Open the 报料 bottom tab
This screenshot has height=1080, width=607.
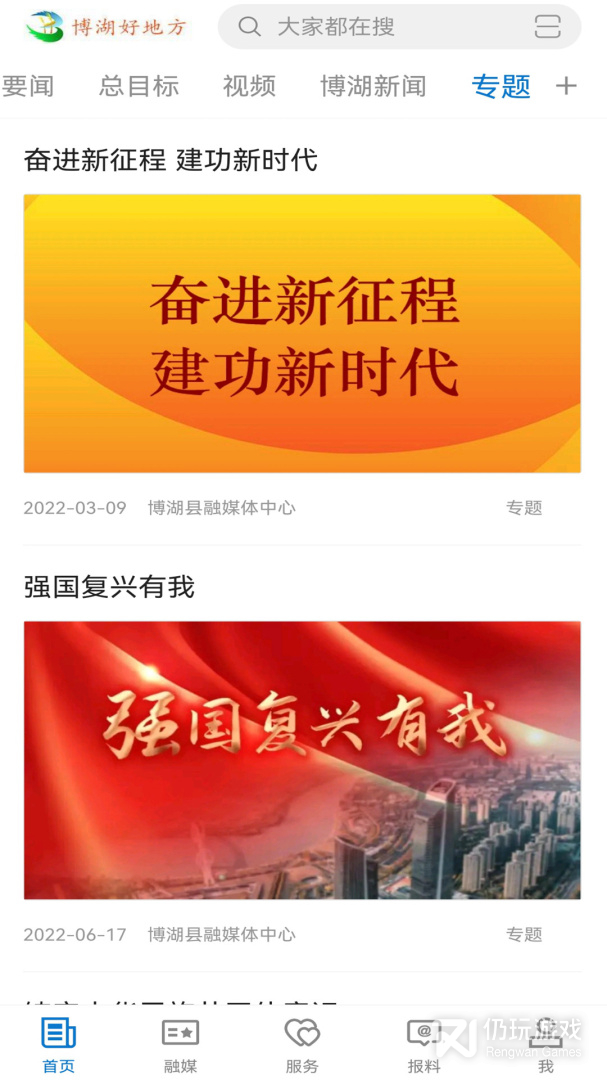(x=424, y=1046)
